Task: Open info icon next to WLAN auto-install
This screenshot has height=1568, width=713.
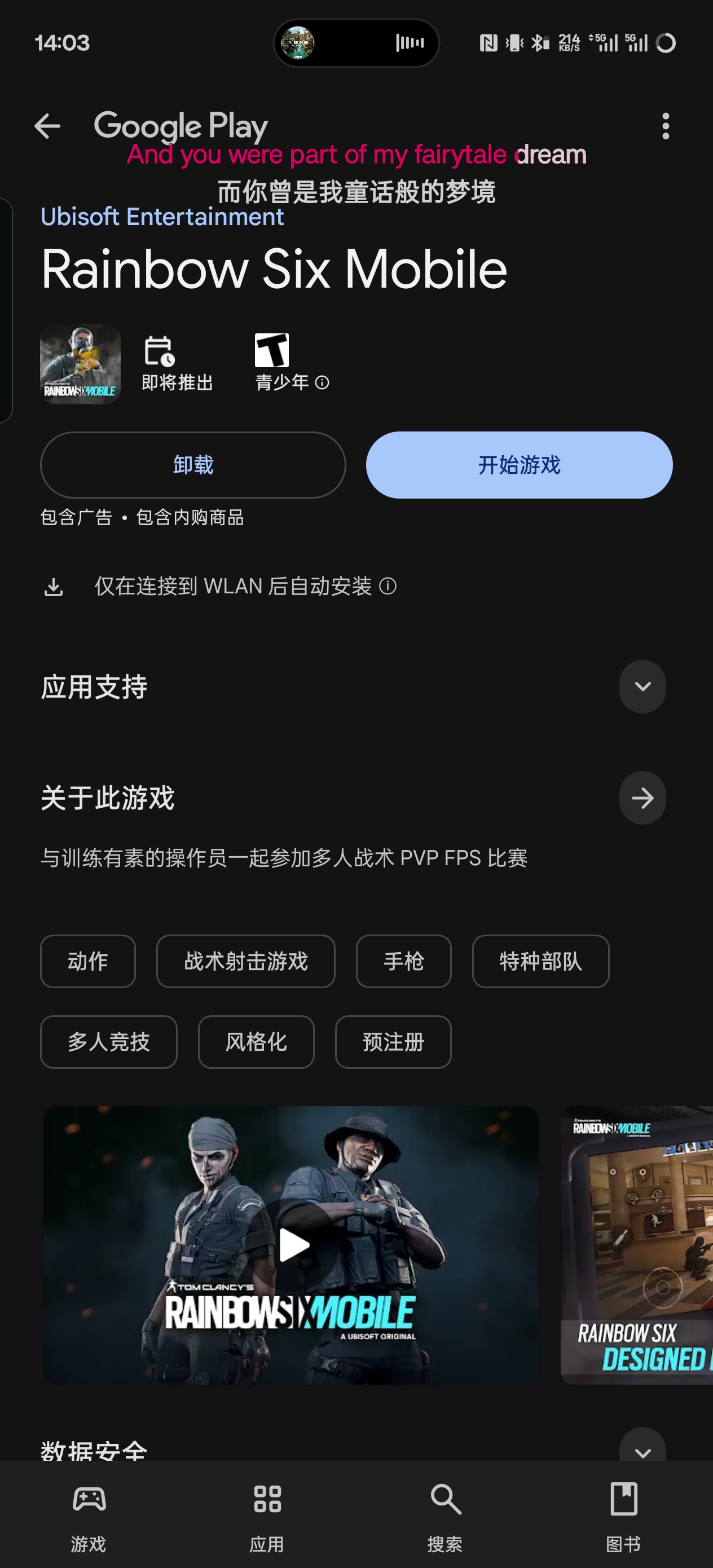Action: [388, 586]
